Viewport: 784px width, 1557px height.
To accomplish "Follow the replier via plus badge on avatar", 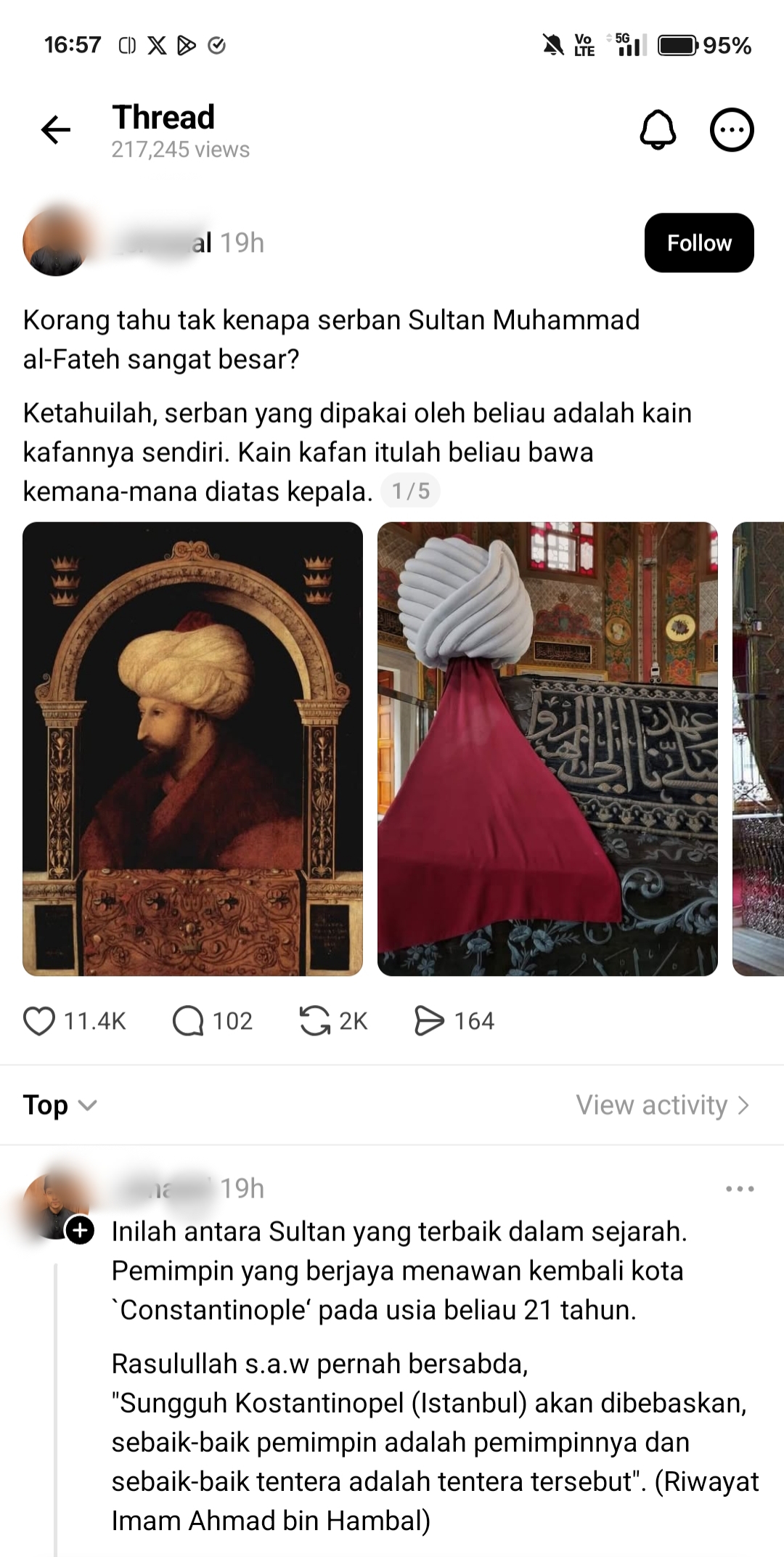I will (x=80, y=1230).
